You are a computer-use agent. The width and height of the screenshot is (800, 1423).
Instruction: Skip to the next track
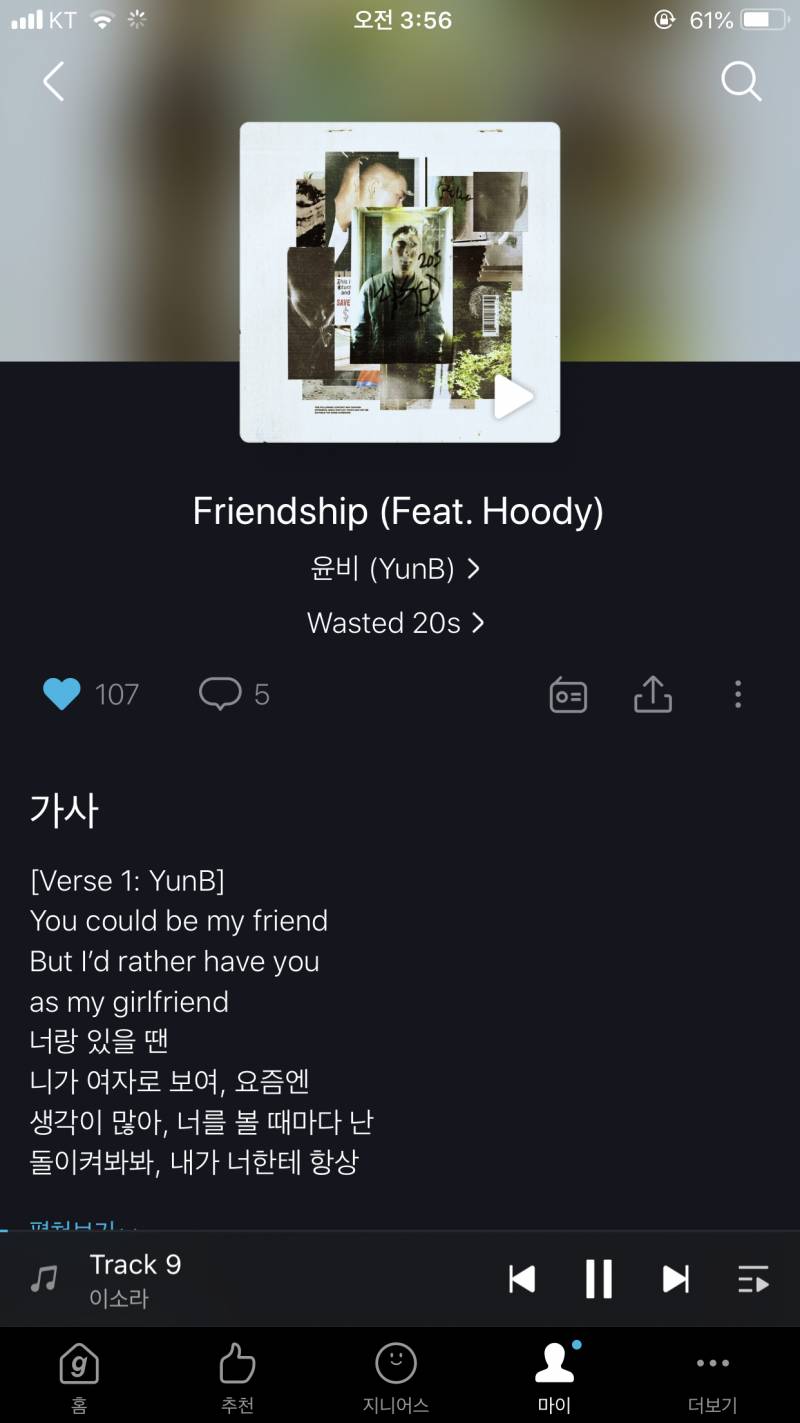675,1278
